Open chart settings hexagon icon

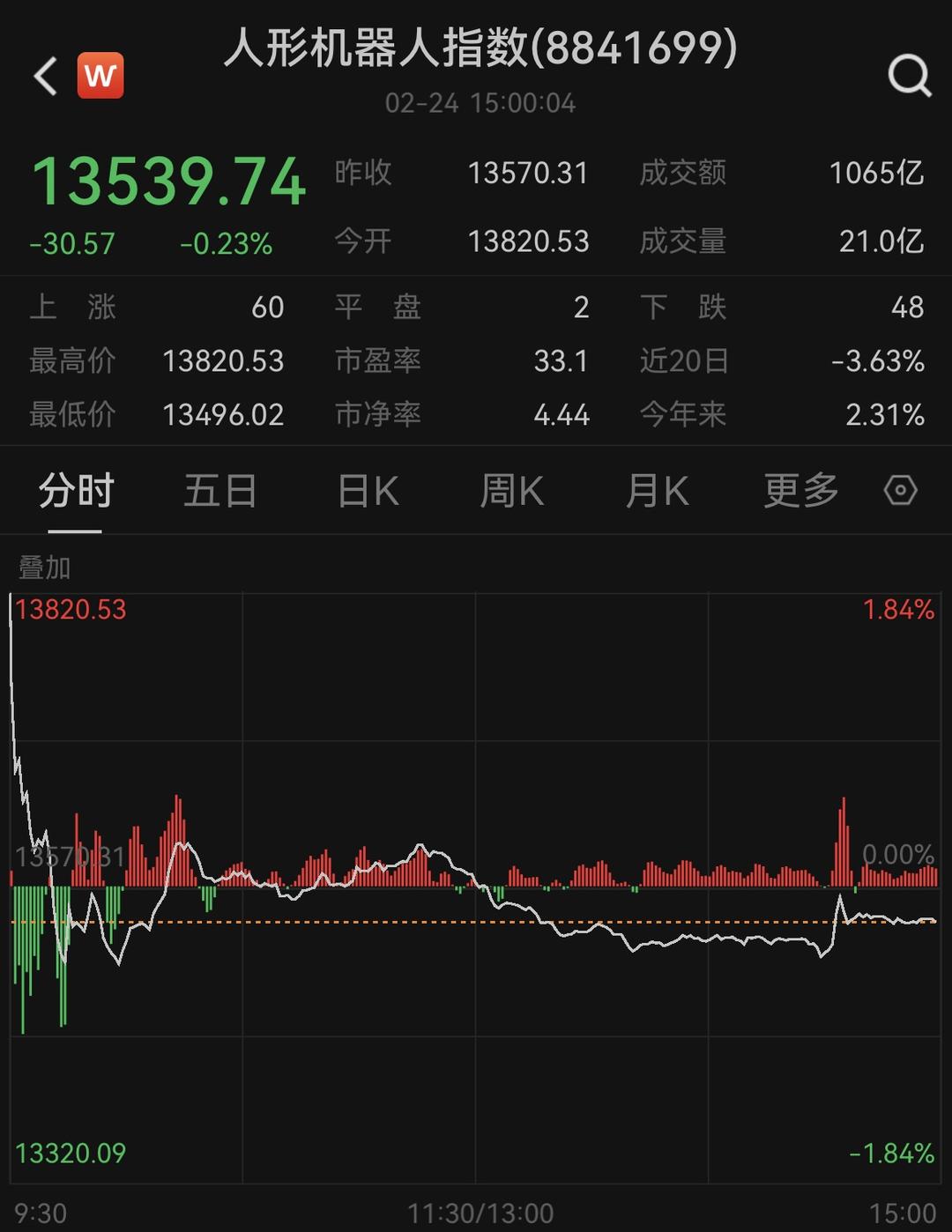900,490
